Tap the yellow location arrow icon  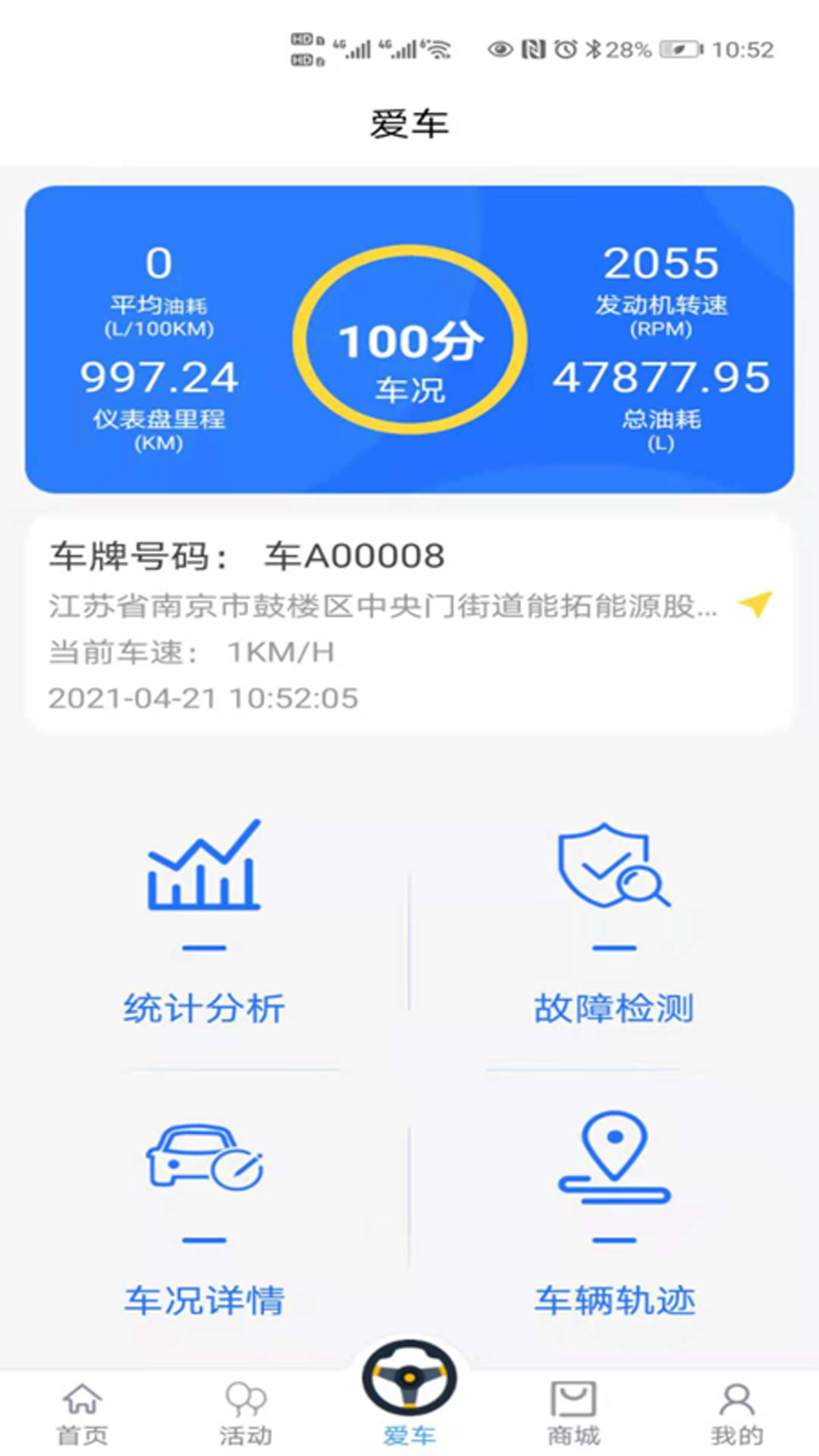point(755,604)
